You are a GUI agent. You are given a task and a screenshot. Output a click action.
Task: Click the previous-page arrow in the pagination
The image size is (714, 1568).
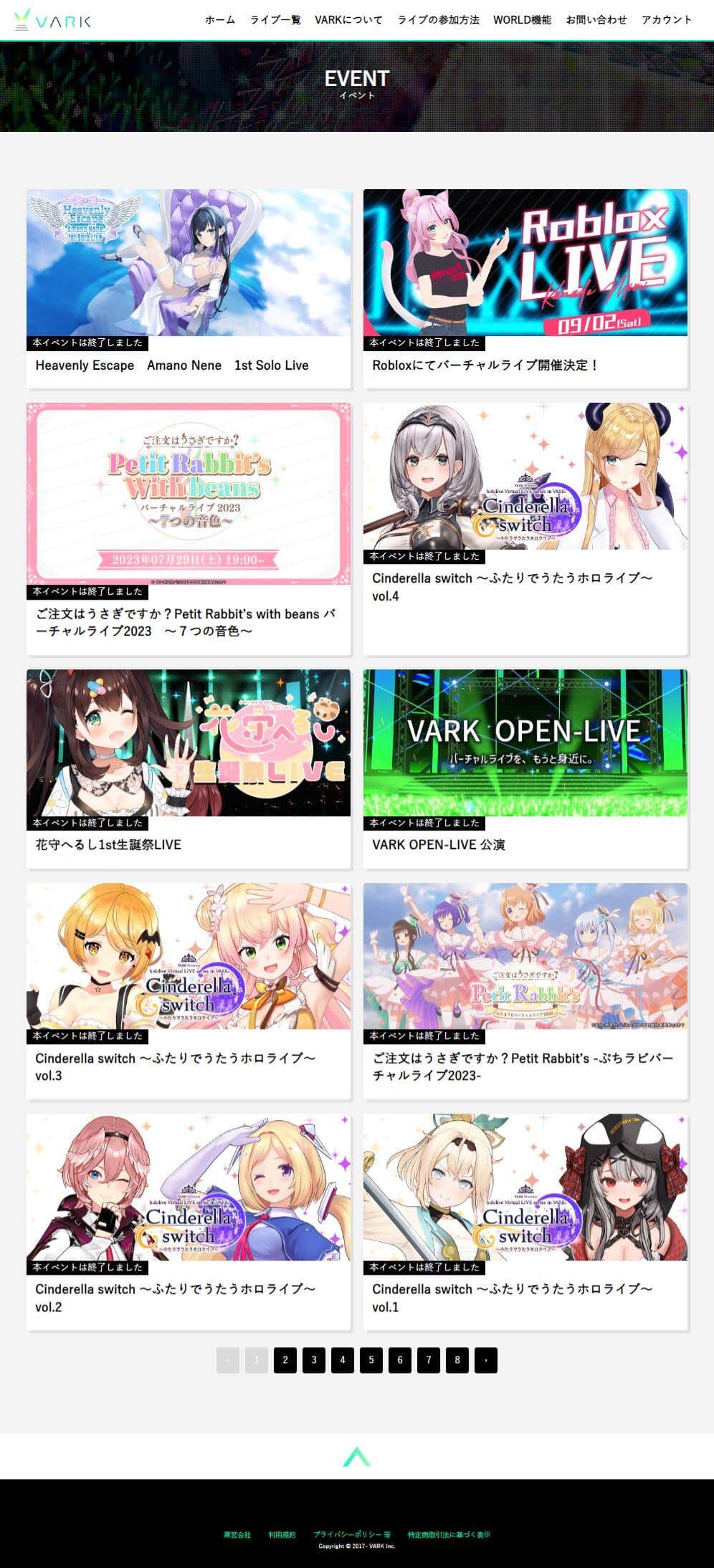pyautogui.click(x=229, y=1359)
